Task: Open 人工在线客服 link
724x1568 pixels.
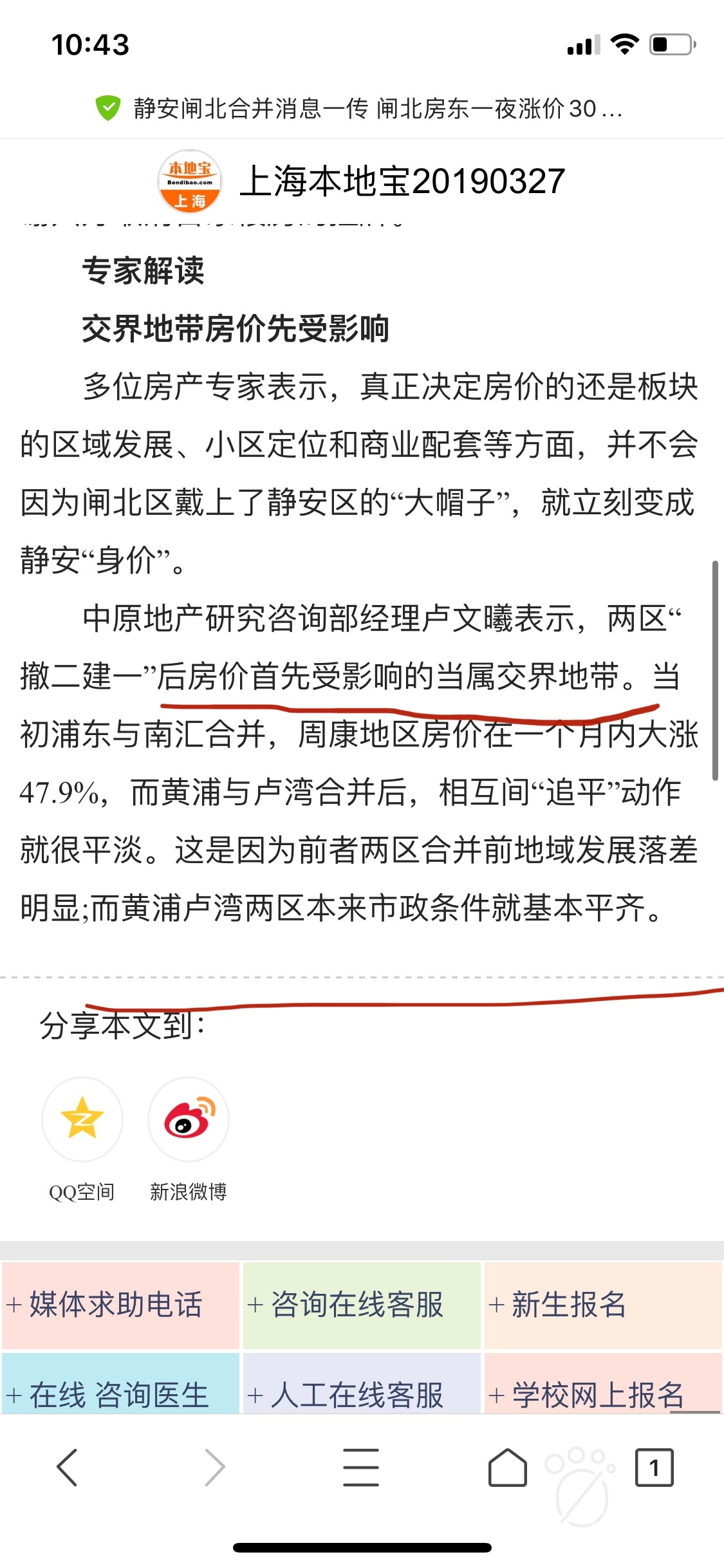Action: (x=362, y=1390)
